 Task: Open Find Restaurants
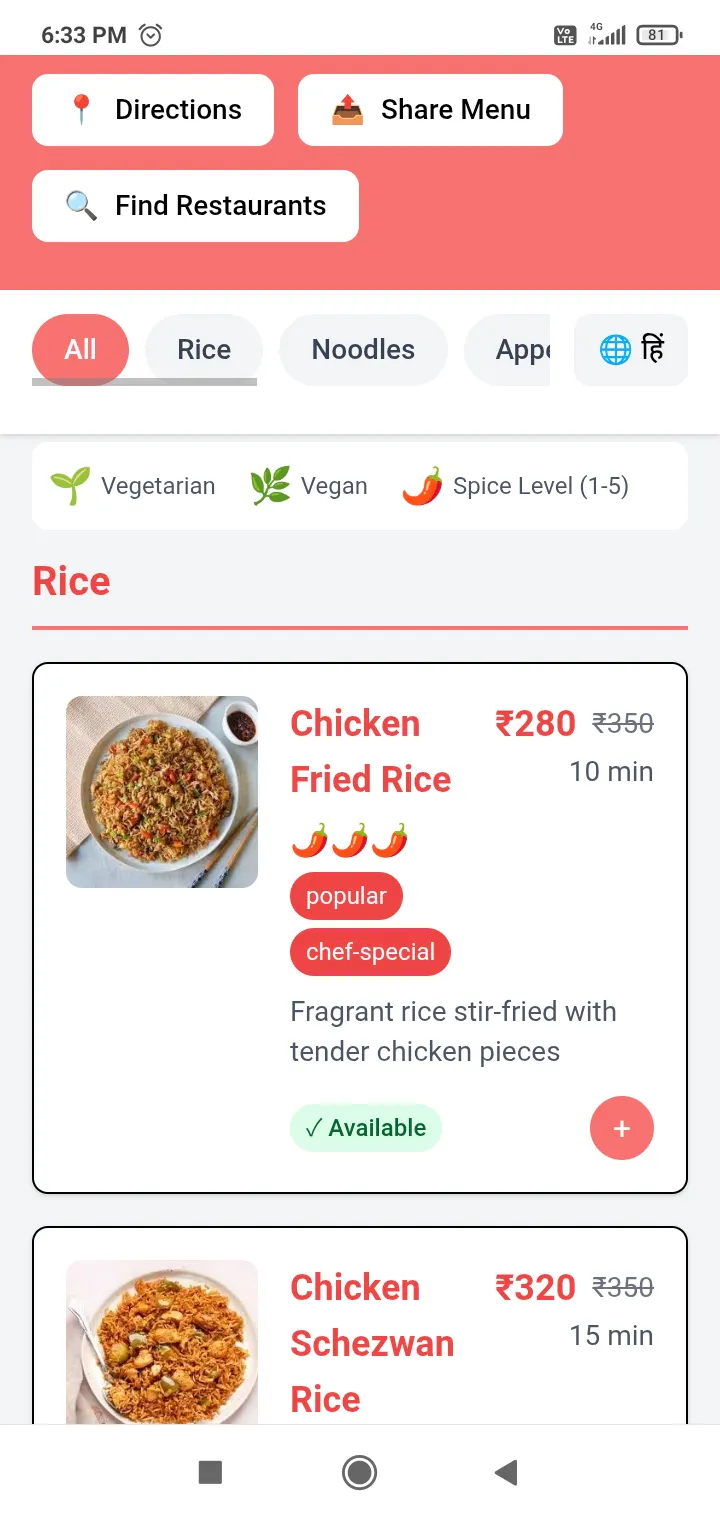tap(195, 206)
